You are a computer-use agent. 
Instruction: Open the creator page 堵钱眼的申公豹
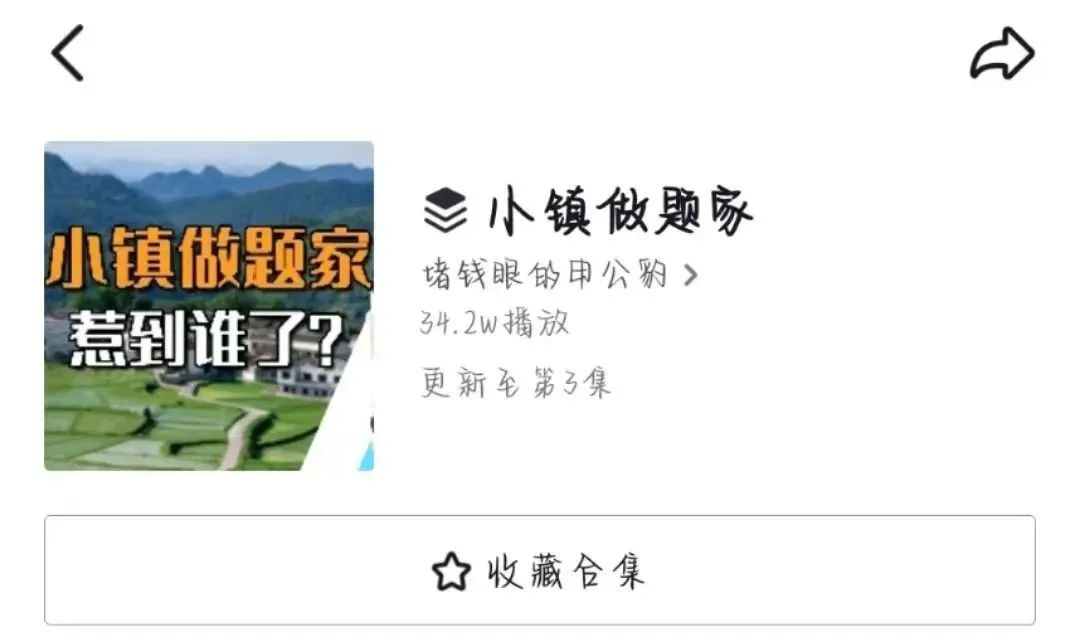pos(559,274)
